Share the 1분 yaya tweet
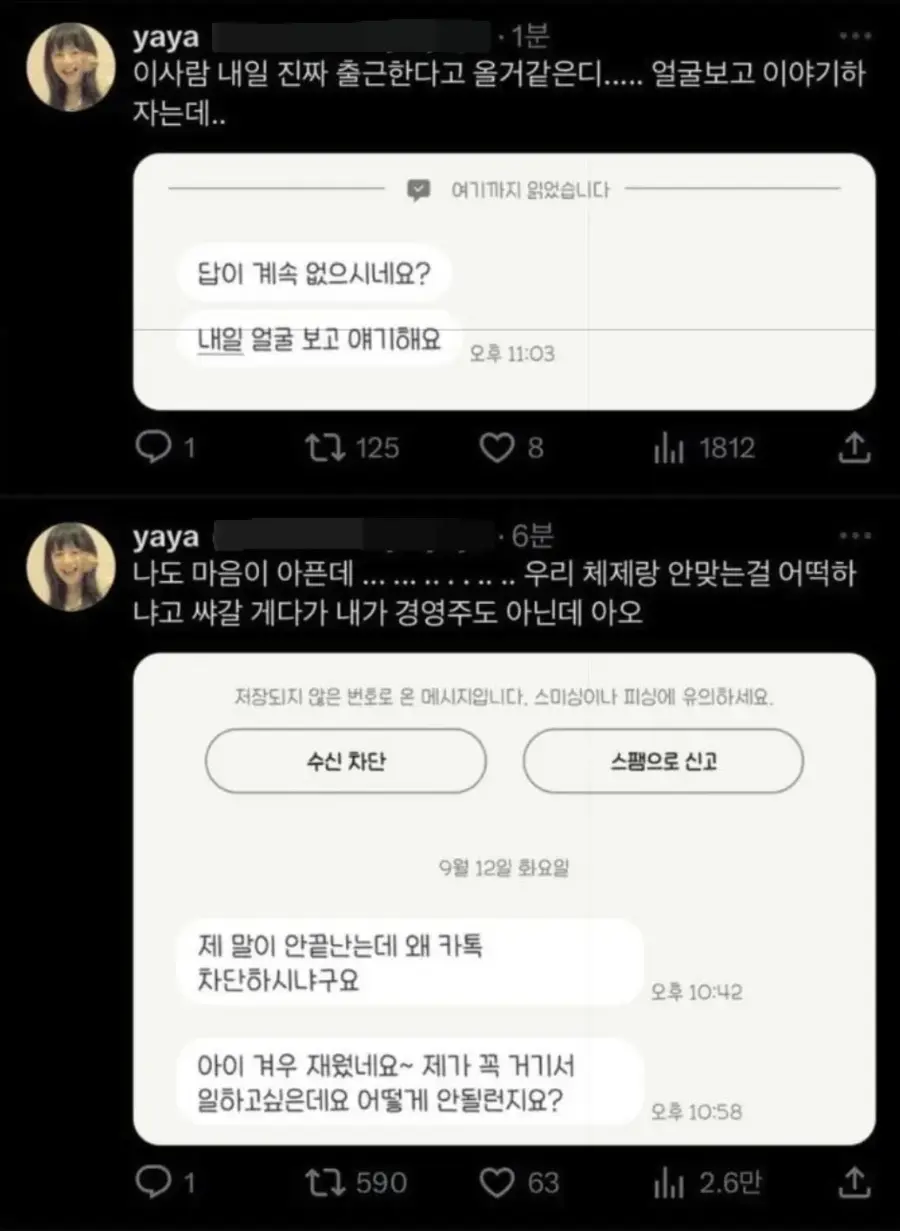The height and width of the screenshot is (1231, 900). (854, 449)
